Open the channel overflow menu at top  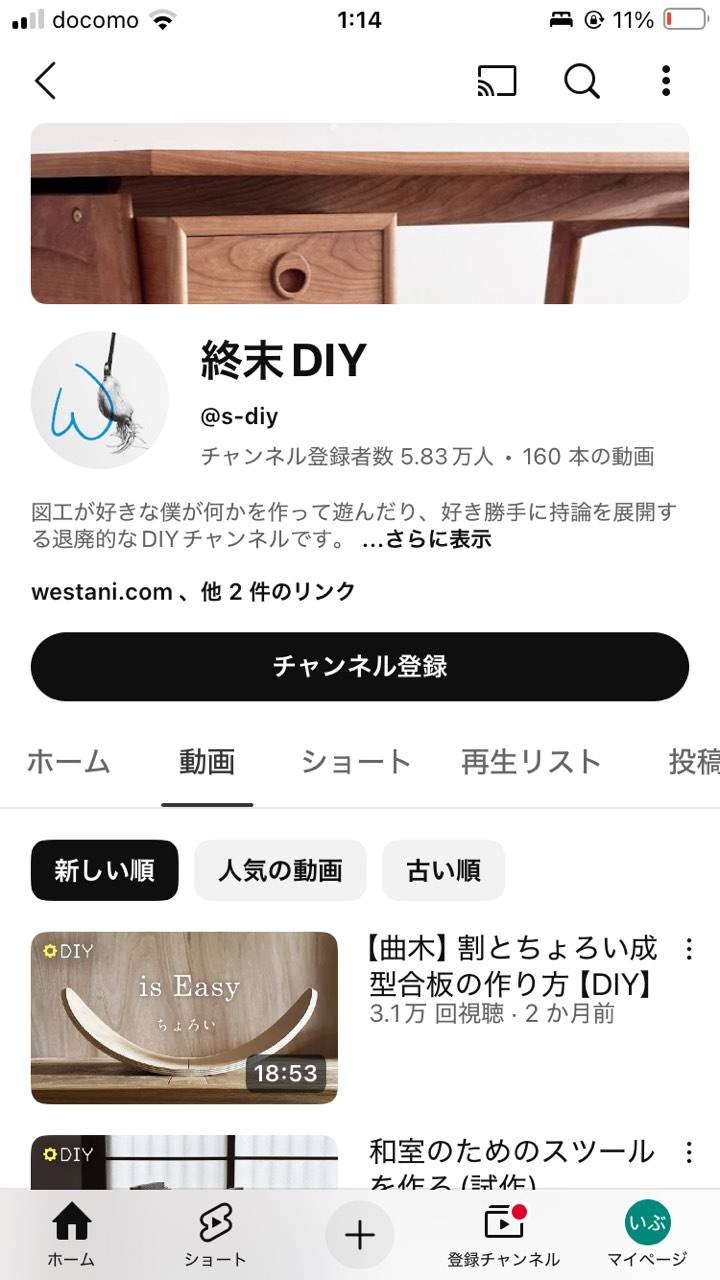click(666, 80)
